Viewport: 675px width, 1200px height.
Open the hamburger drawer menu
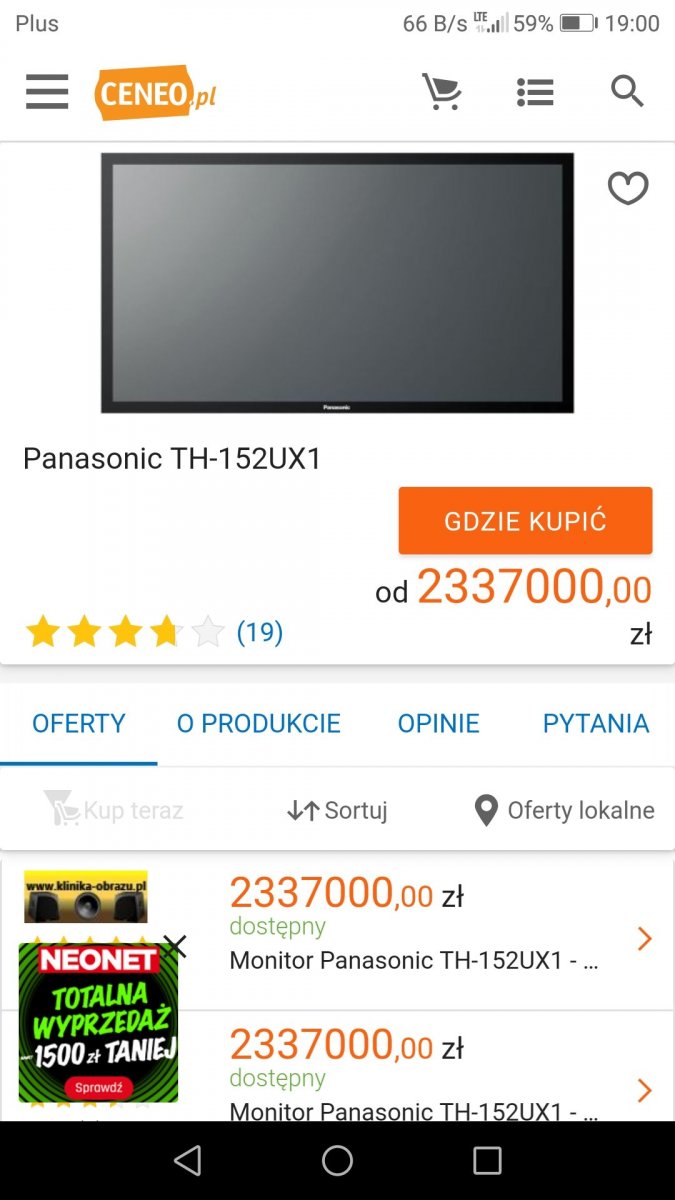point(47,92)
